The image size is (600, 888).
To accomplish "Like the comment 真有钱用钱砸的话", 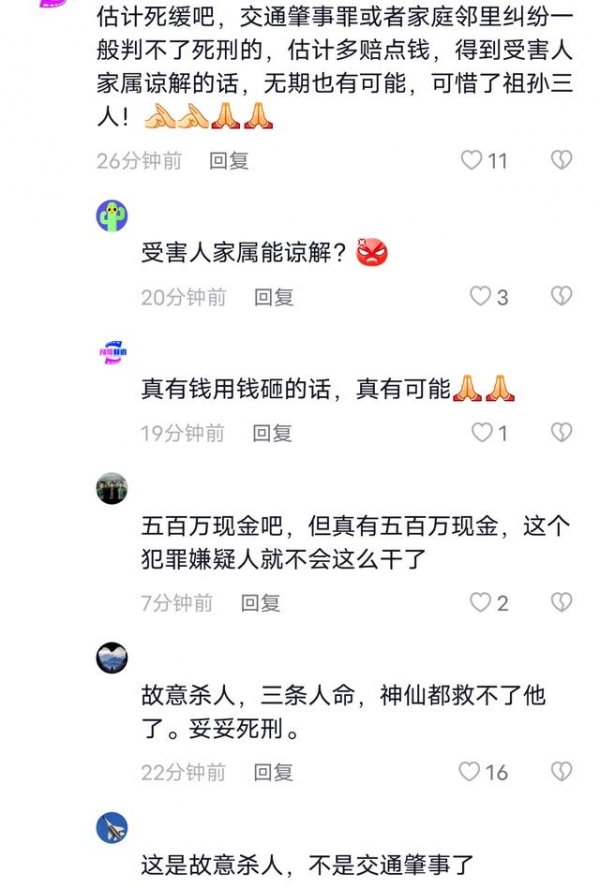I will (482, 433).
